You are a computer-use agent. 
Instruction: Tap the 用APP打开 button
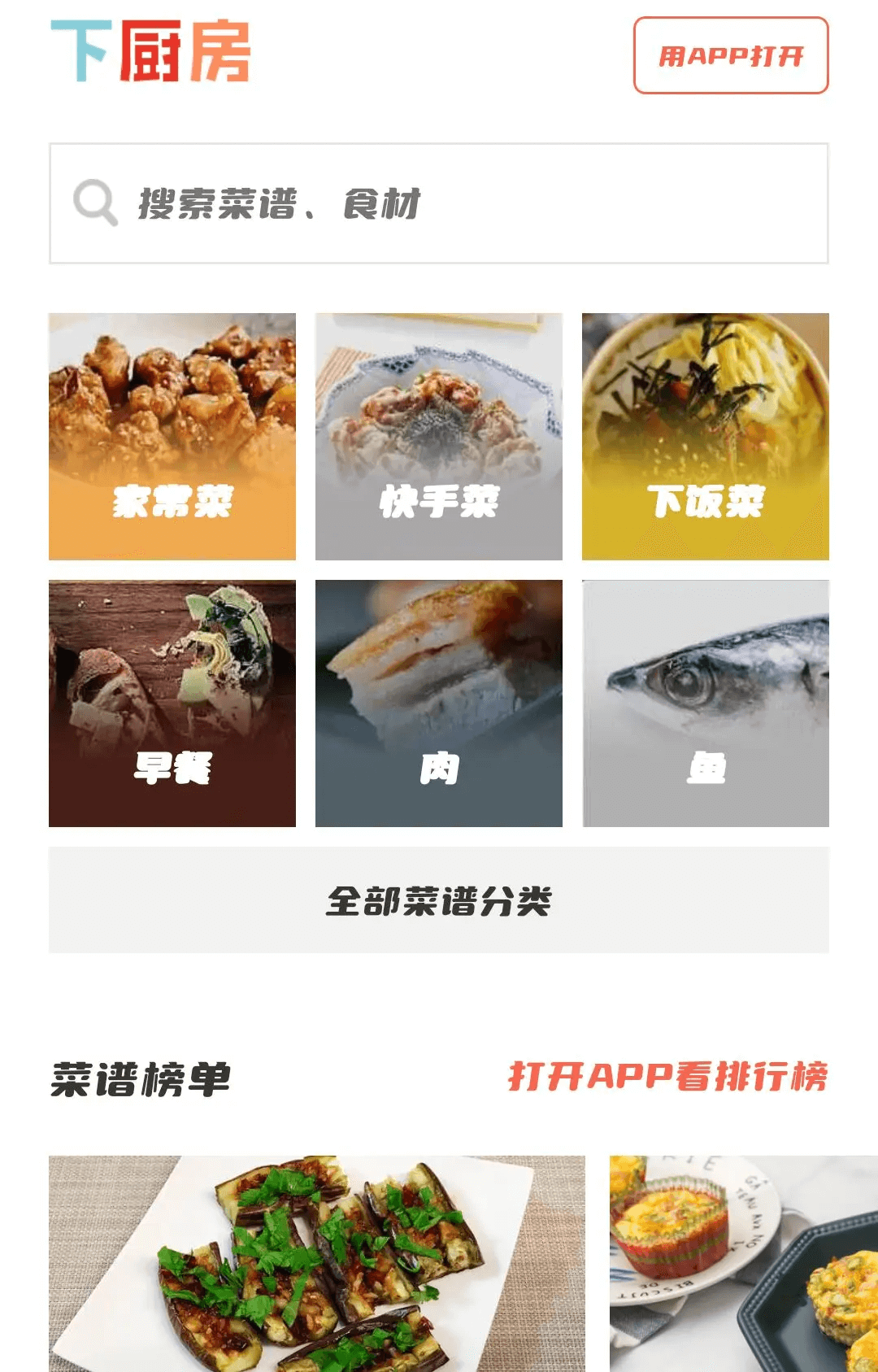(730, 55)
